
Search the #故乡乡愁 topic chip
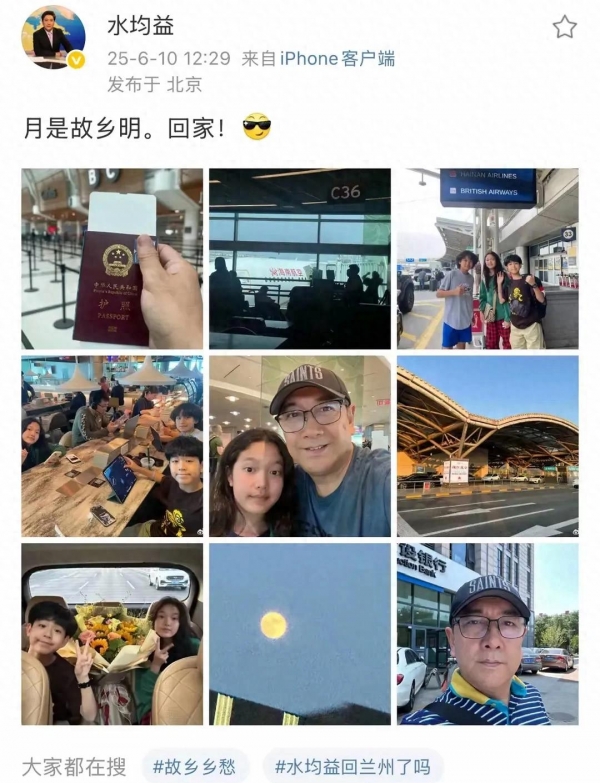point(195,767)
